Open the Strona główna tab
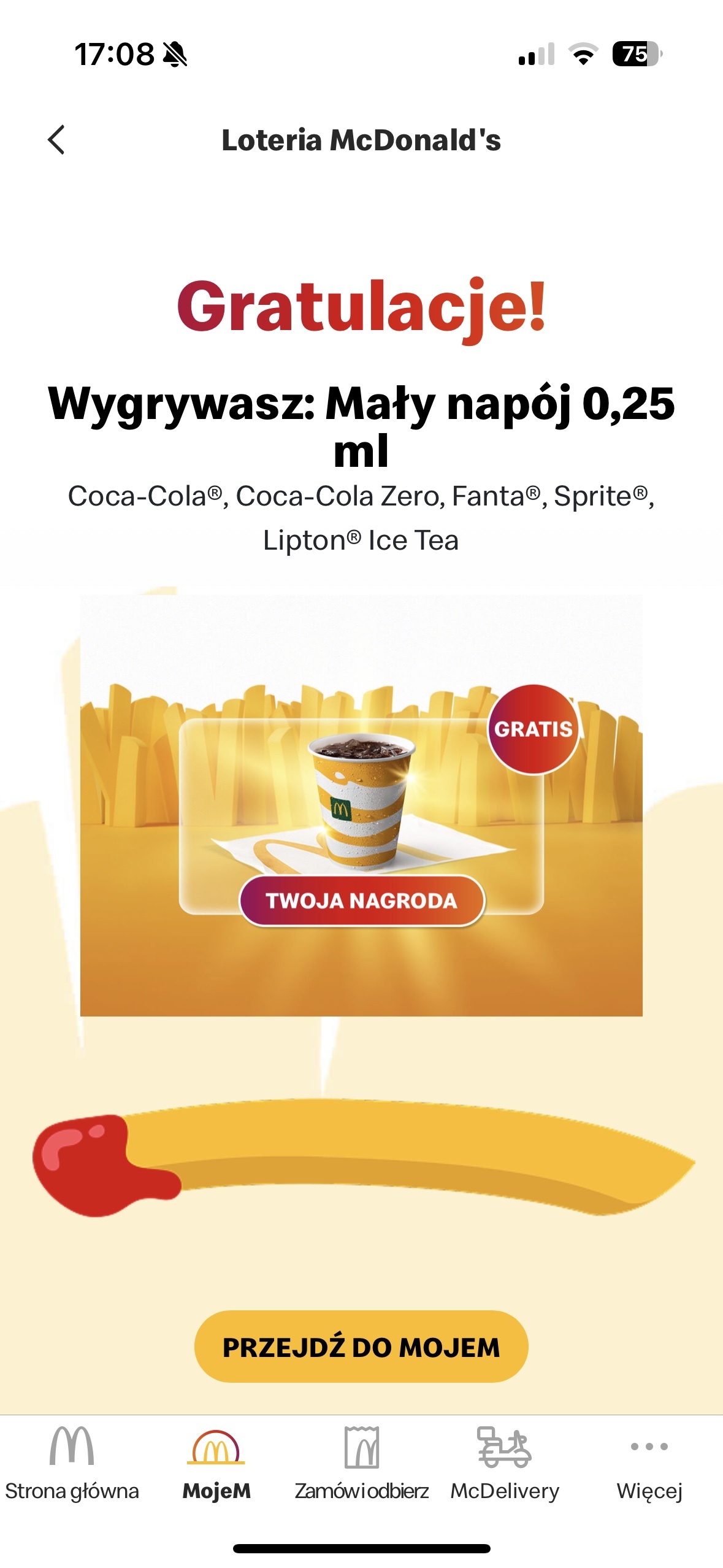This screenshot has width=723, height=1568. coord(72,1462)
